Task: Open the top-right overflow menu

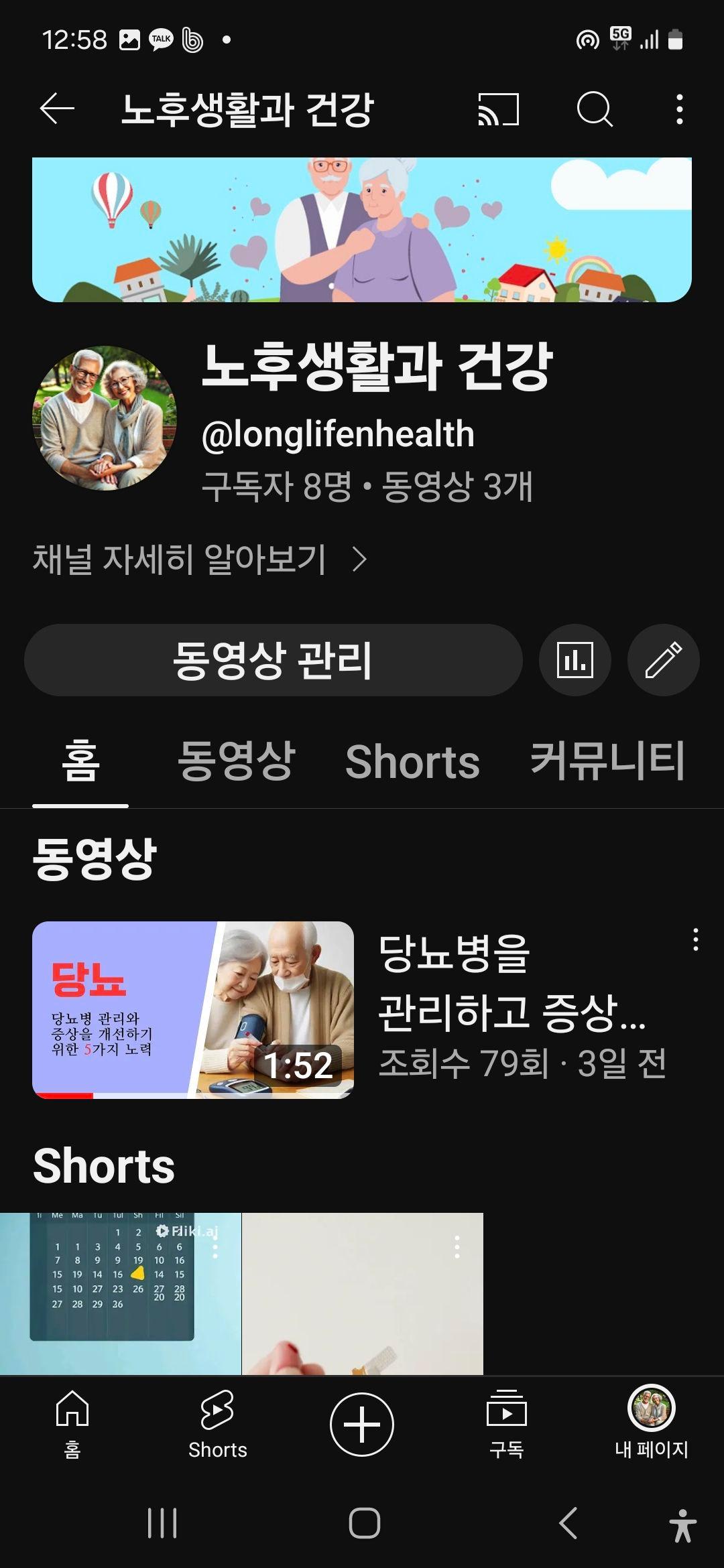Action: coord(679,109)
